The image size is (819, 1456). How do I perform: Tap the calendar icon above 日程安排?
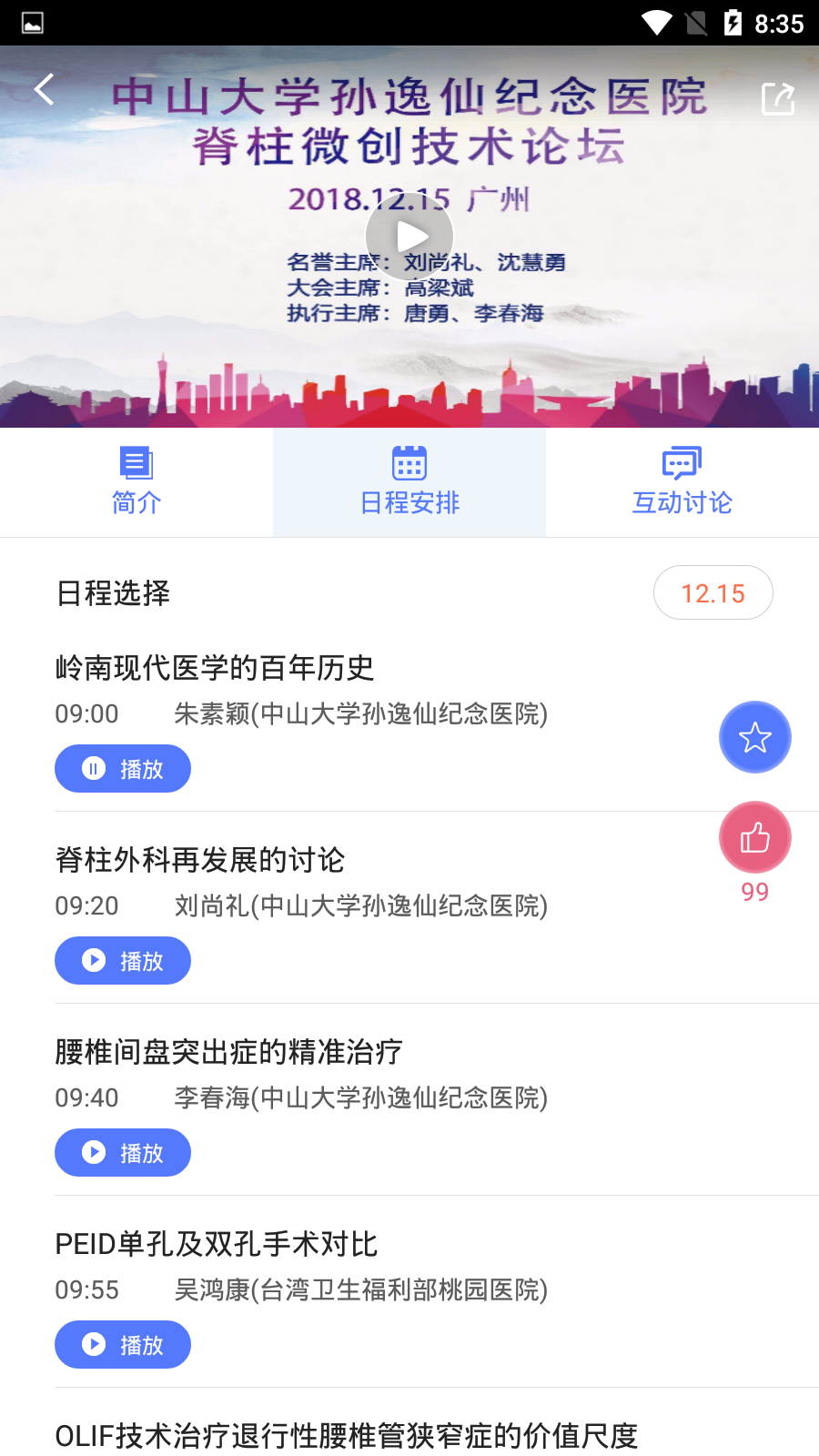409,462
